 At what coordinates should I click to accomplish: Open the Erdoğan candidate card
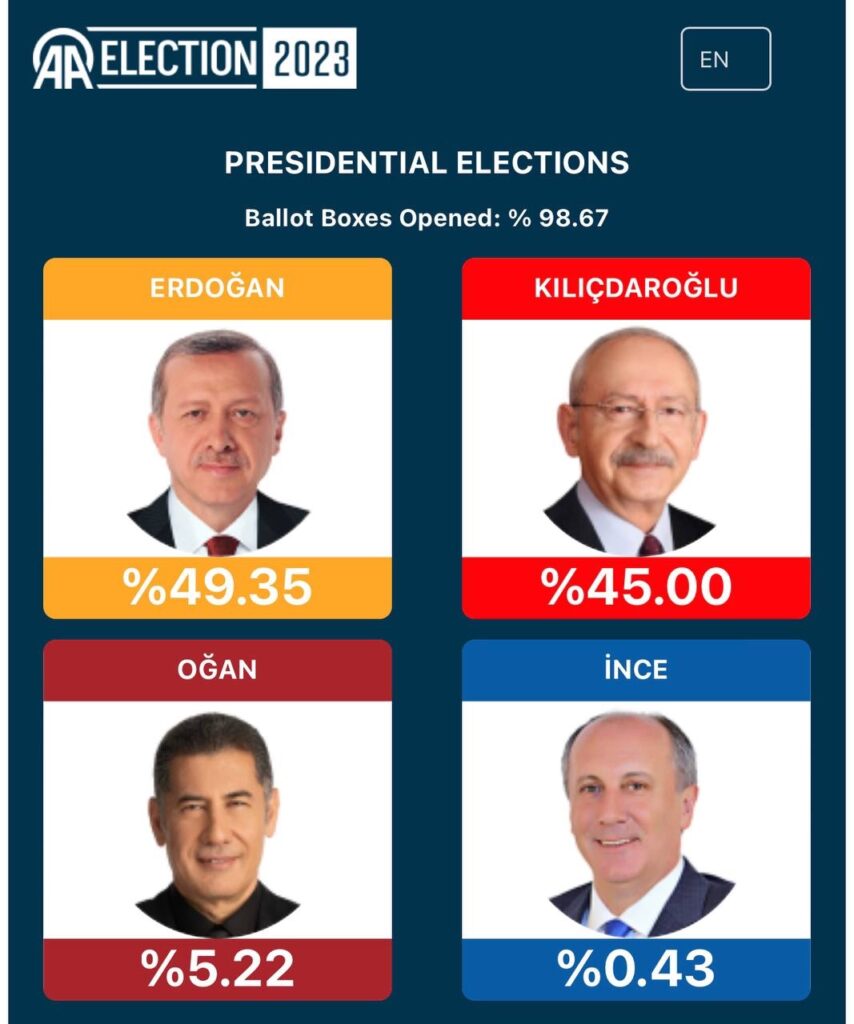click(x=217, y=438)
